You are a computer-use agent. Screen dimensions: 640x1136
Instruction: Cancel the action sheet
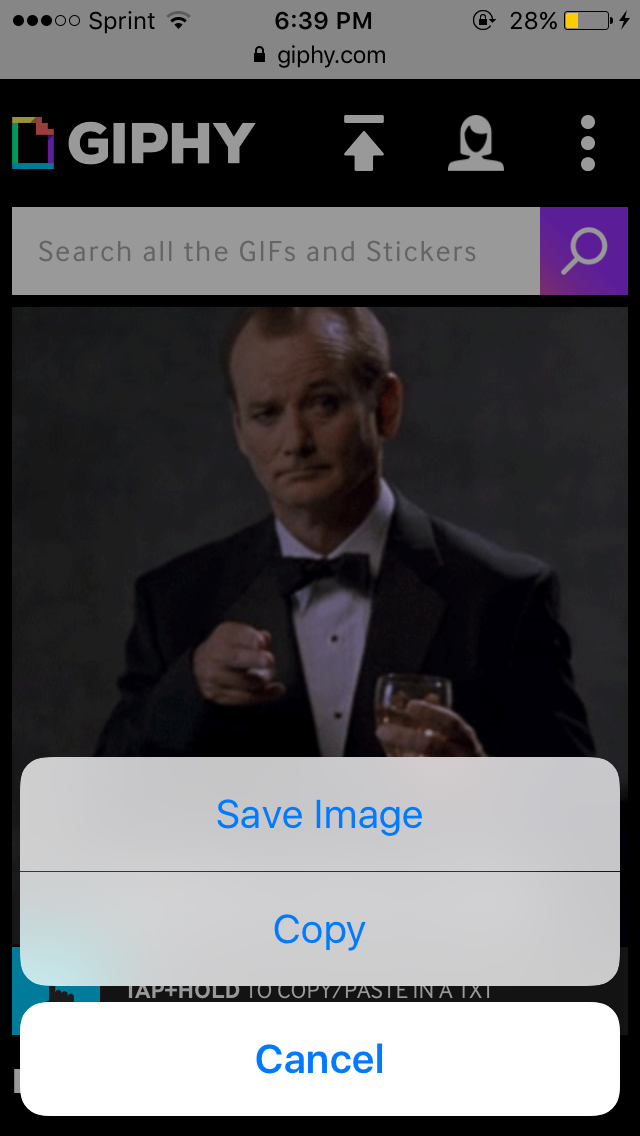click(320, 1059)
